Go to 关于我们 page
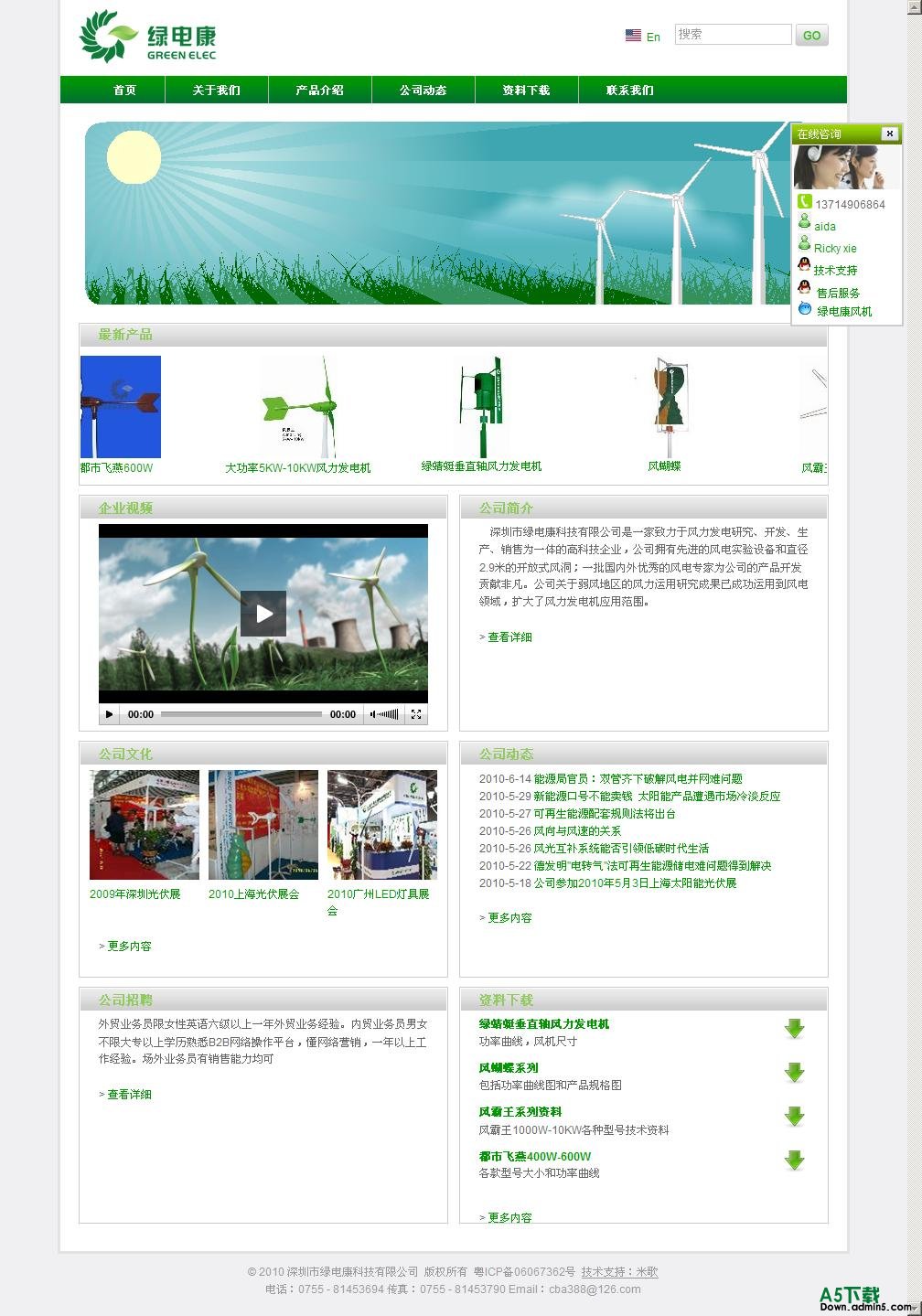The height and width of the screenshot is (1316, 922). pos(216,90)
